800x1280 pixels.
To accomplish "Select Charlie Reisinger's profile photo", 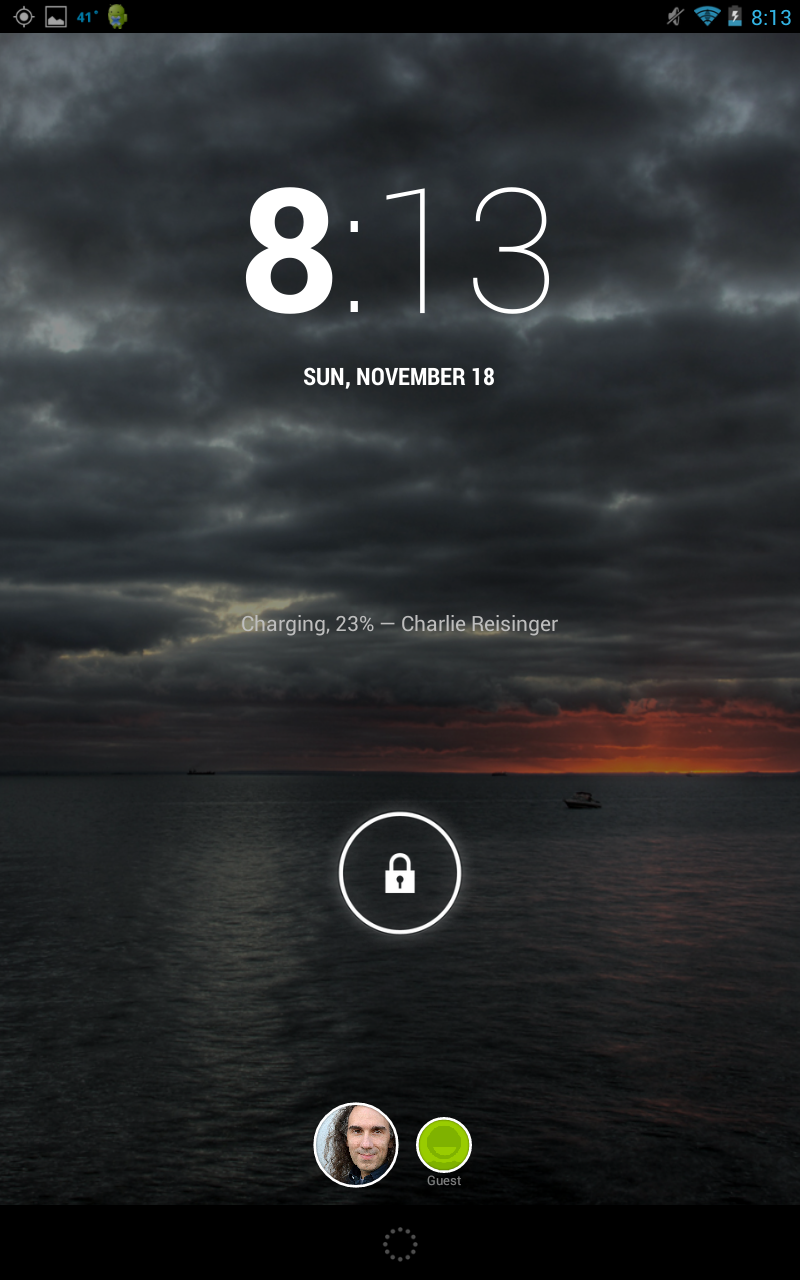I will 356,1145.
